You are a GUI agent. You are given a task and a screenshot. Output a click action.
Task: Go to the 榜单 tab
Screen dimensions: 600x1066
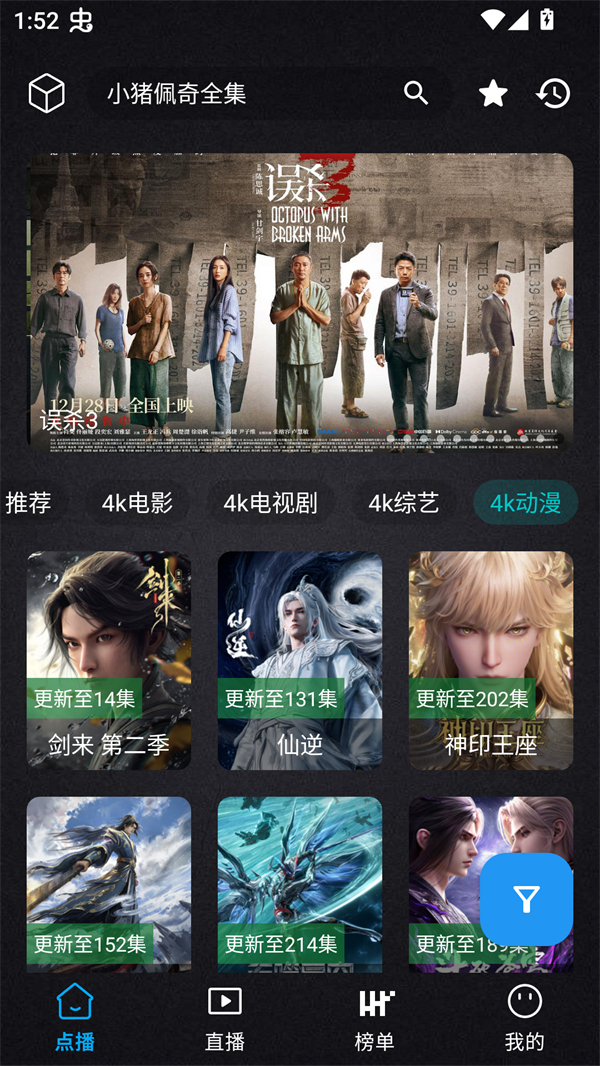[x=375, y=1018]
